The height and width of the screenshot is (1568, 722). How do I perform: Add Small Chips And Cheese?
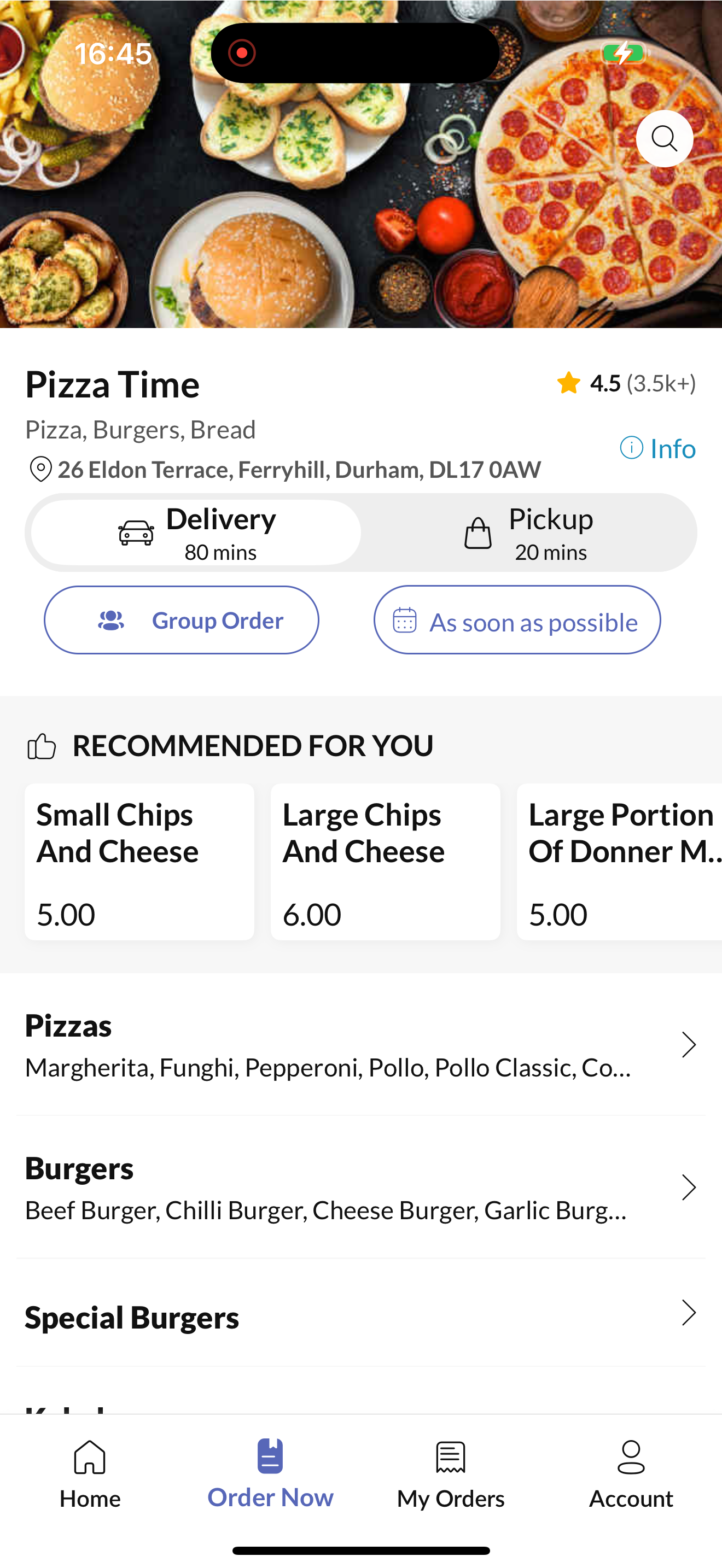point(139,861)
